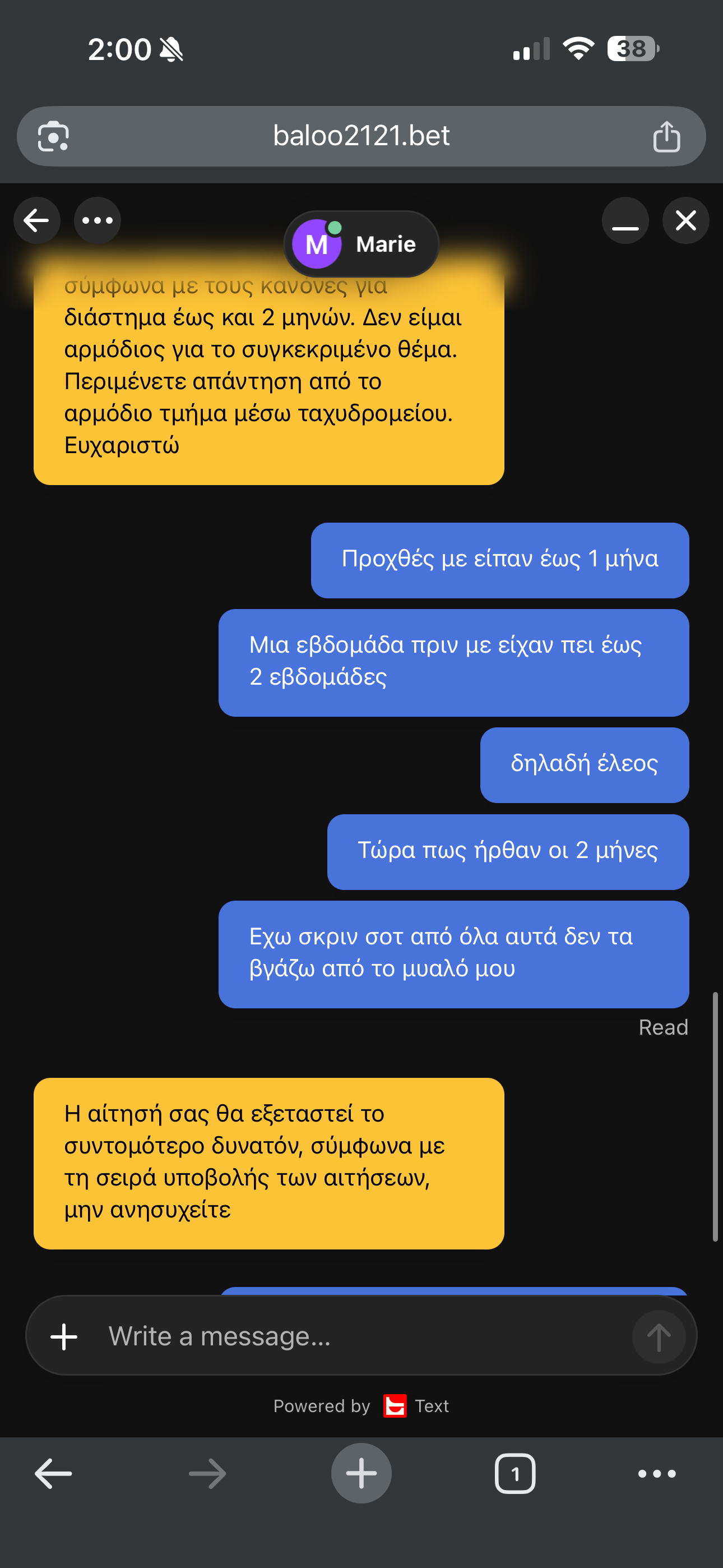Close the chat with Marie
Viewport: 723px width, 1568px height.
point(686,220)
